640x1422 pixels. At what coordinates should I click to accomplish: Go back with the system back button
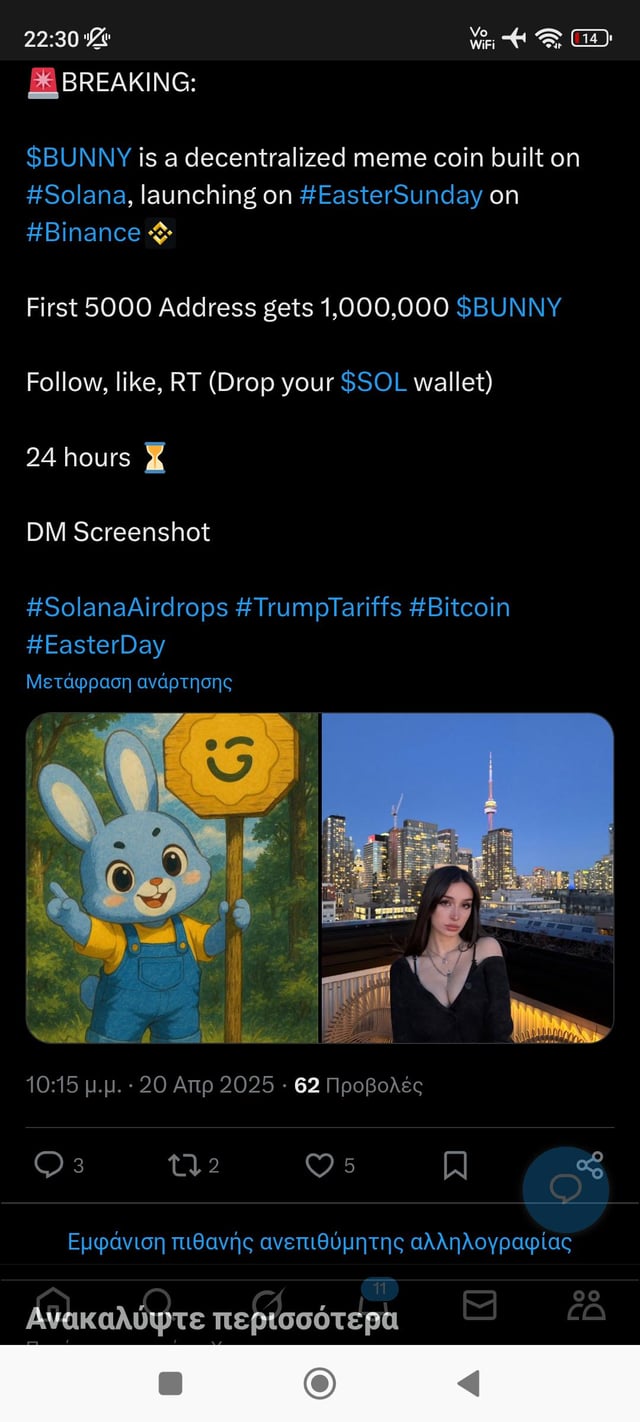(x=468, y=1383)
